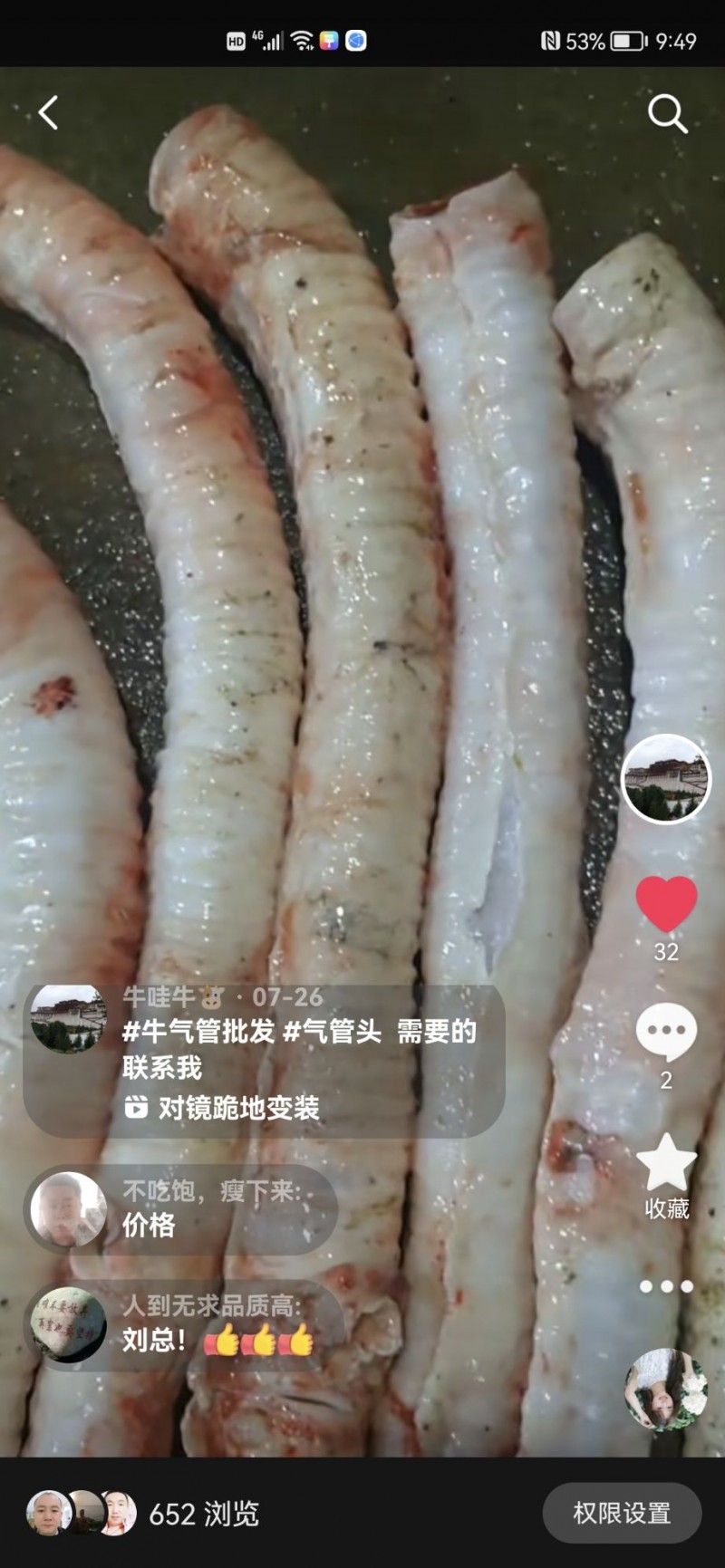Open the author's avatar above the heart

(x=667, y=779)
